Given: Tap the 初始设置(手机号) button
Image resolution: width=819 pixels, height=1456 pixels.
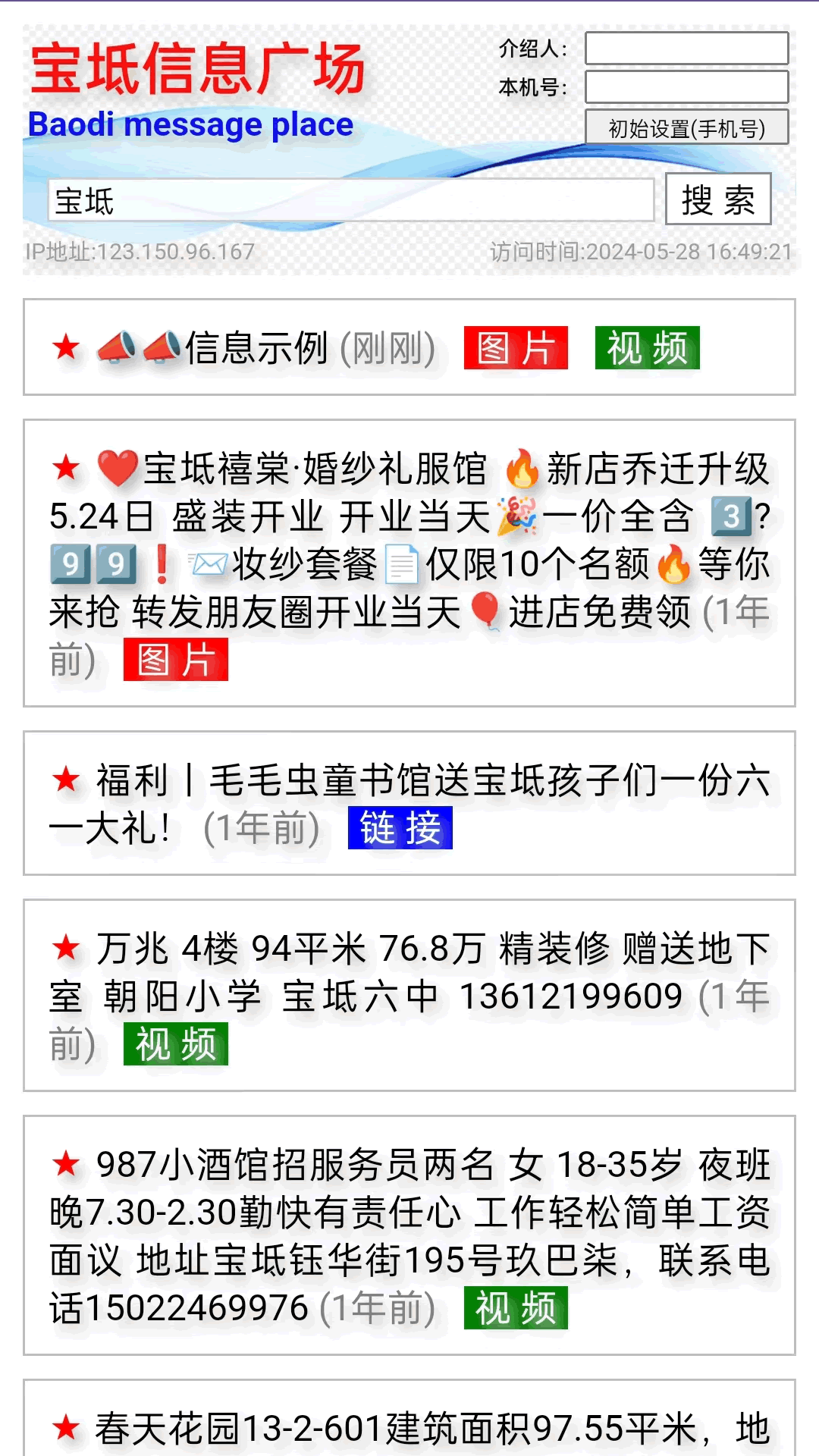Looking at the screenshot, I should point(686,127).
